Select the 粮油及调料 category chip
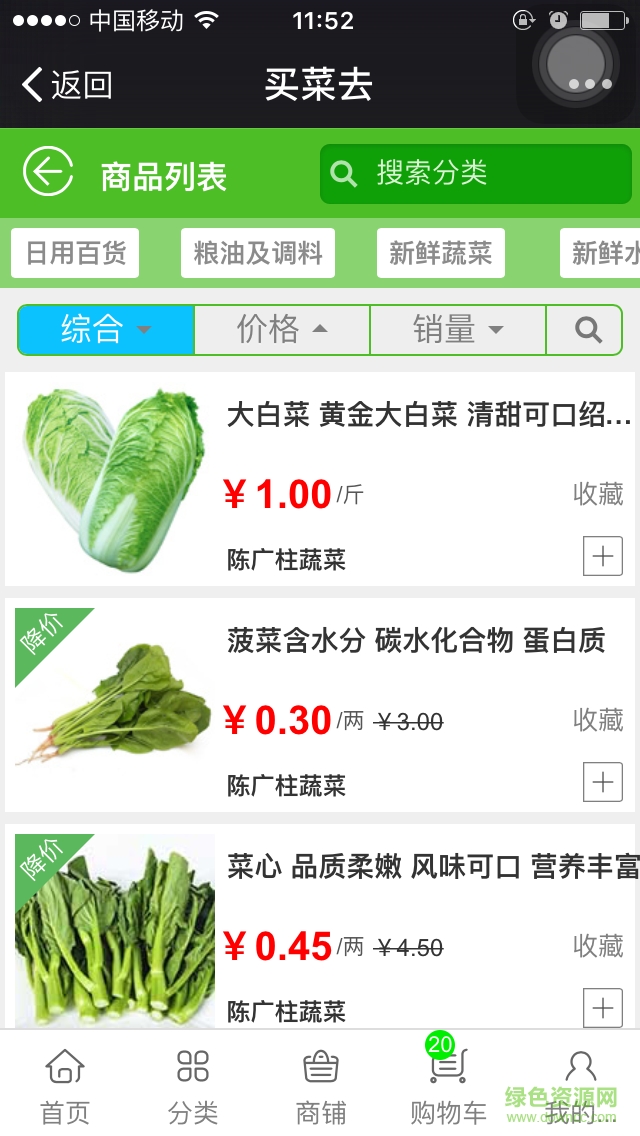This screenshot has width=640, height=1136. coord(258,253)
